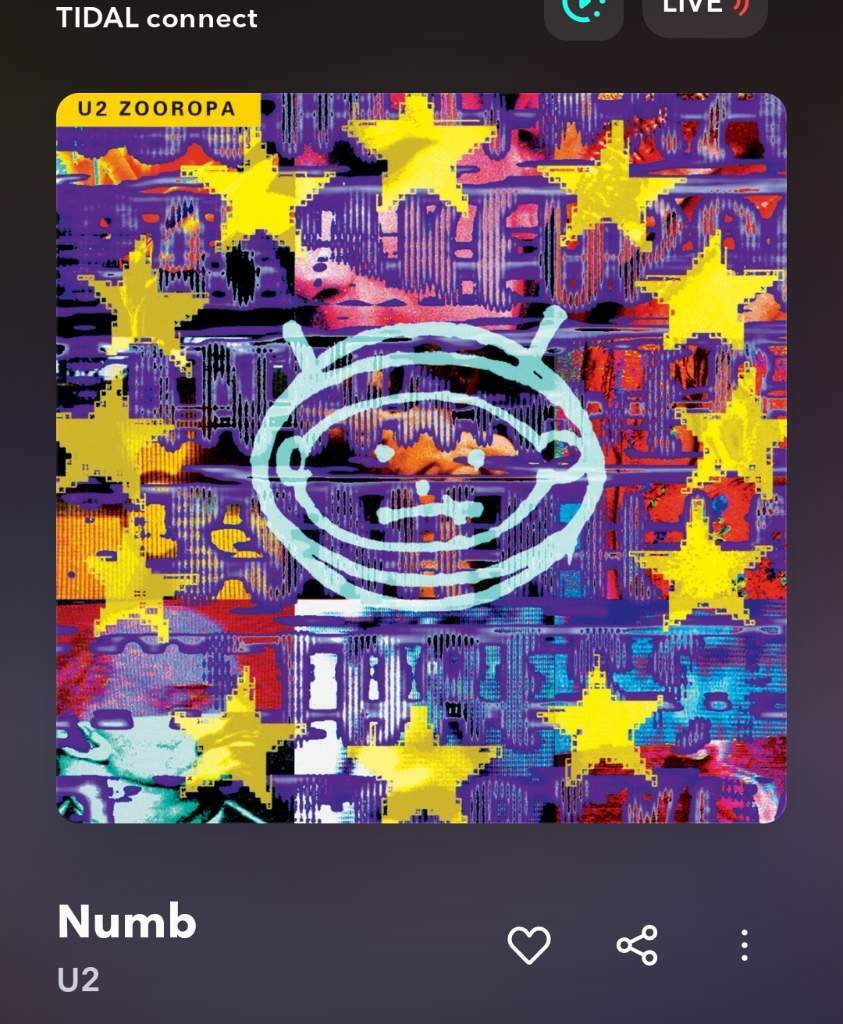This screenshot has width=843, height=1024.
Task: Tap the LIVE button
Action: [x=704, y=10]
